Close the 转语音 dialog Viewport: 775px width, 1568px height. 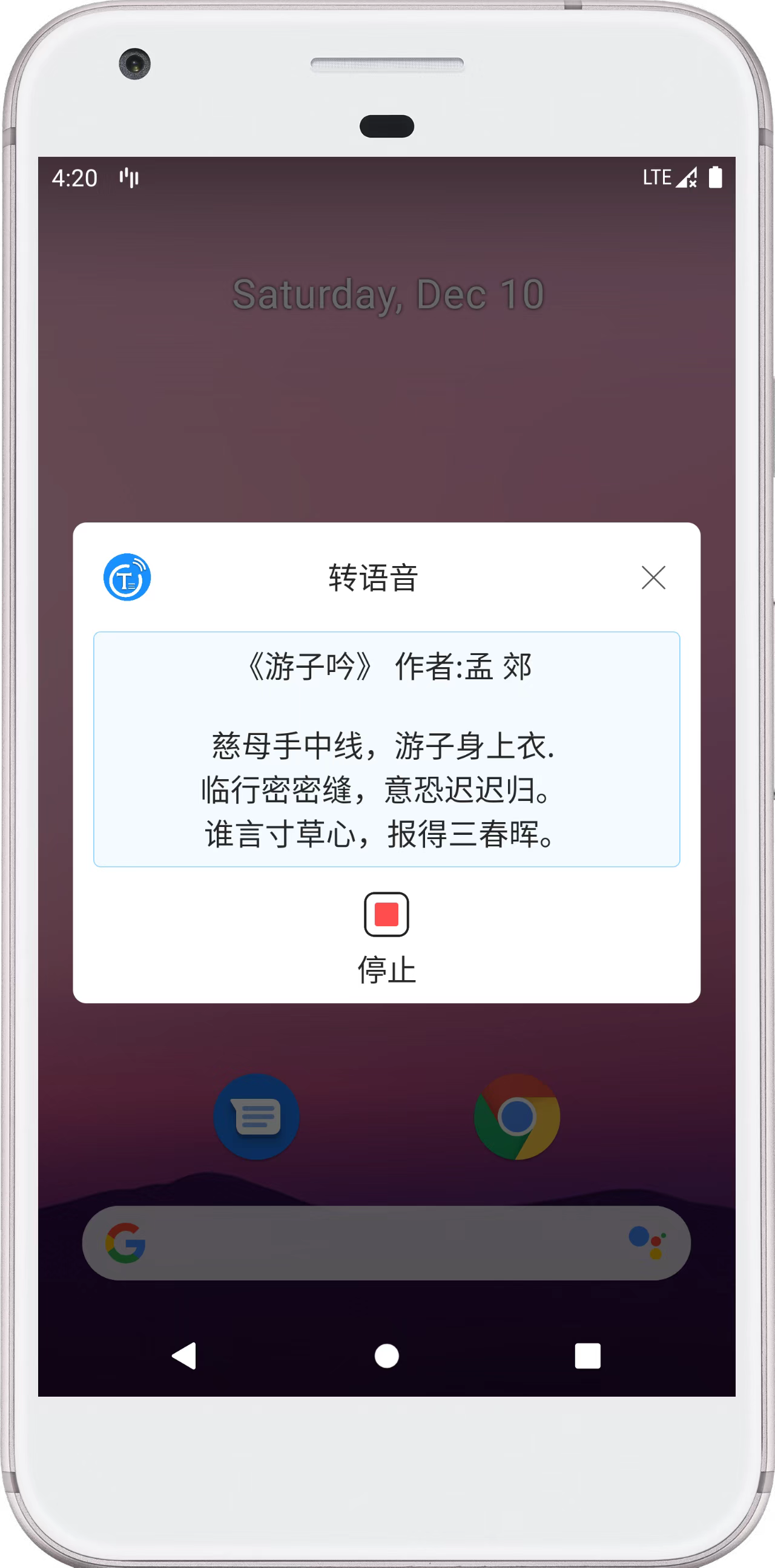pyautogui.click(x=653, y=577)
